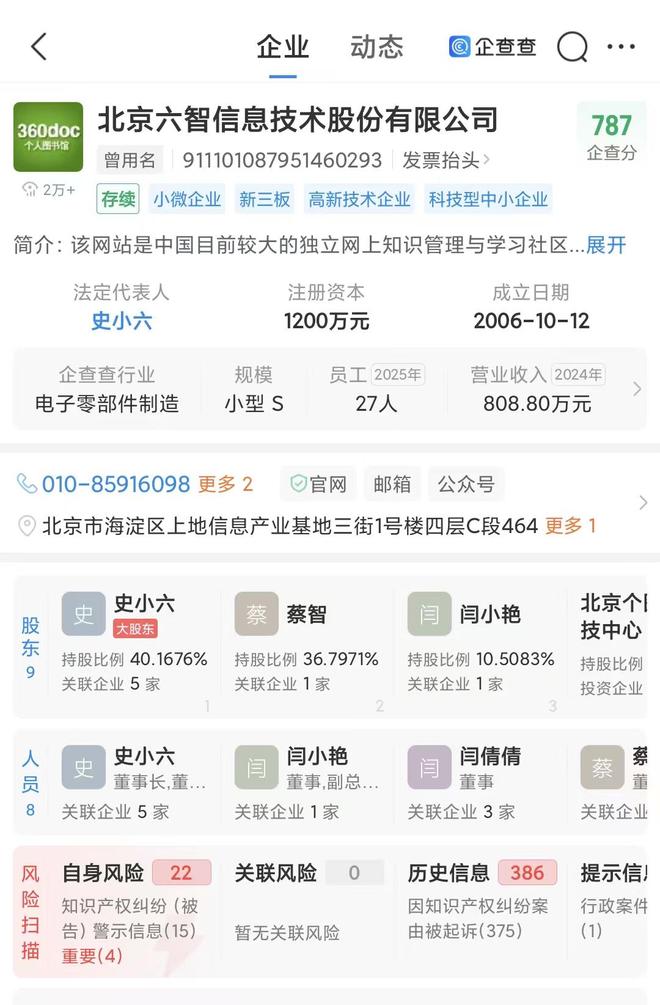Tap the 公众号 chip
660x1005 pixels.
[466, 484]
